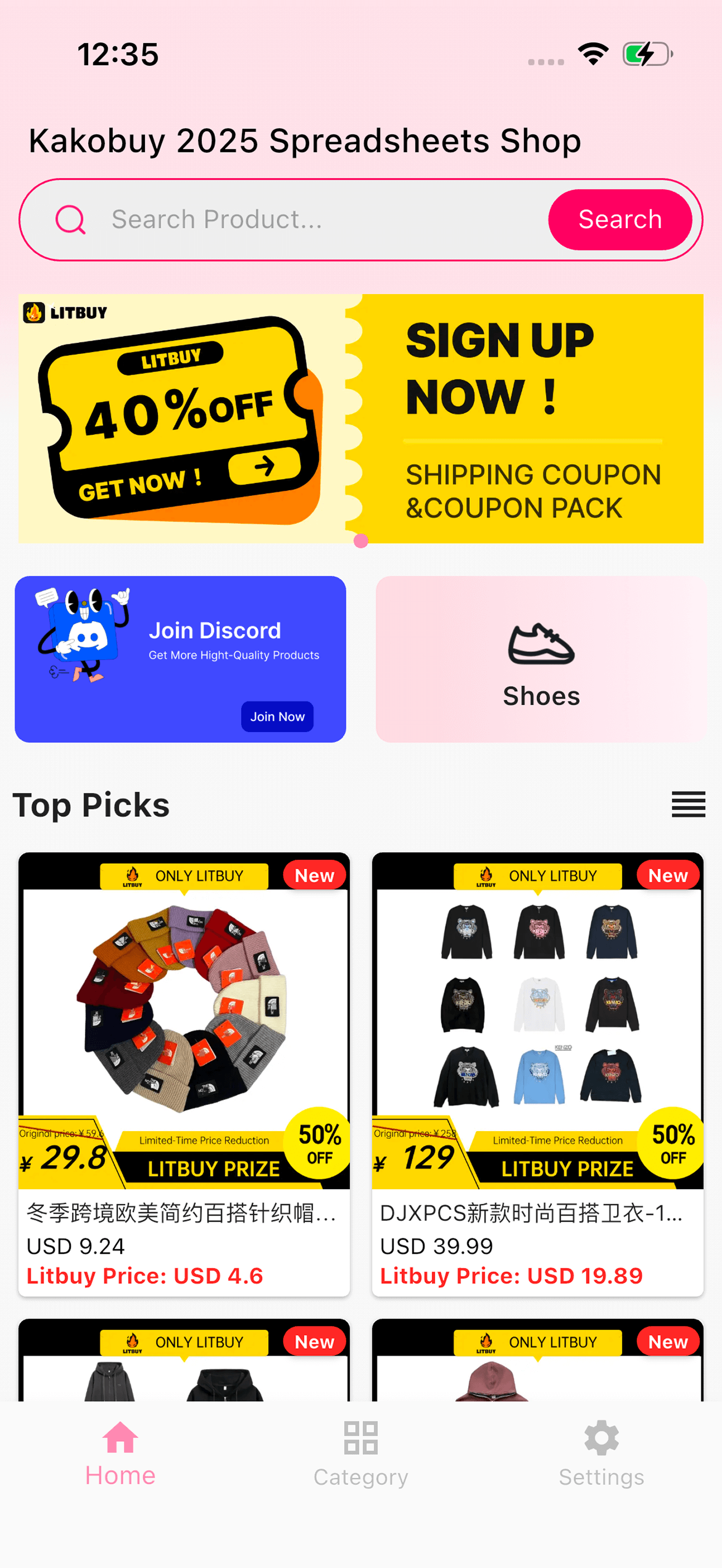
Task: Click inside the Search Product field
Action: click(274, 220)
